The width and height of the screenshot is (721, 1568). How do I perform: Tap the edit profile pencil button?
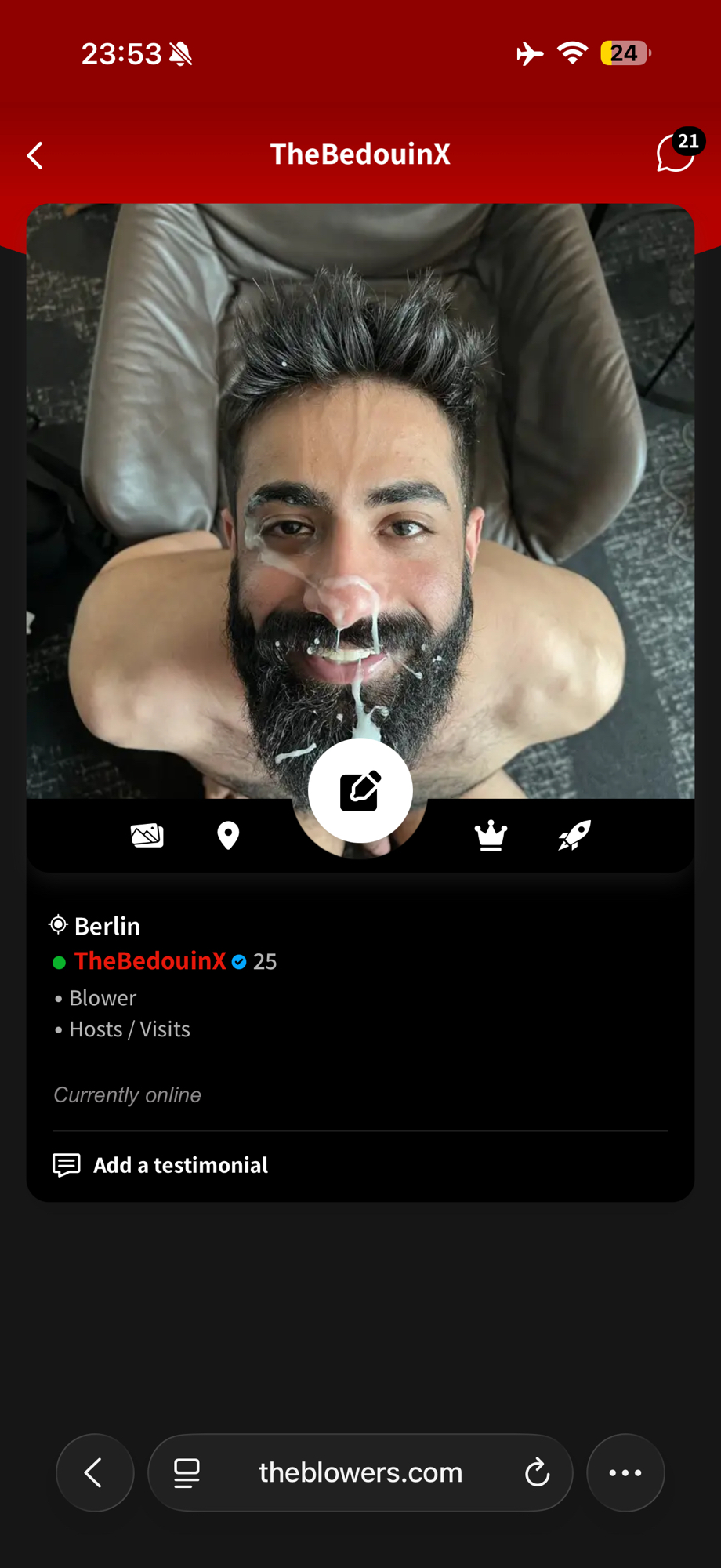[360, 790]
